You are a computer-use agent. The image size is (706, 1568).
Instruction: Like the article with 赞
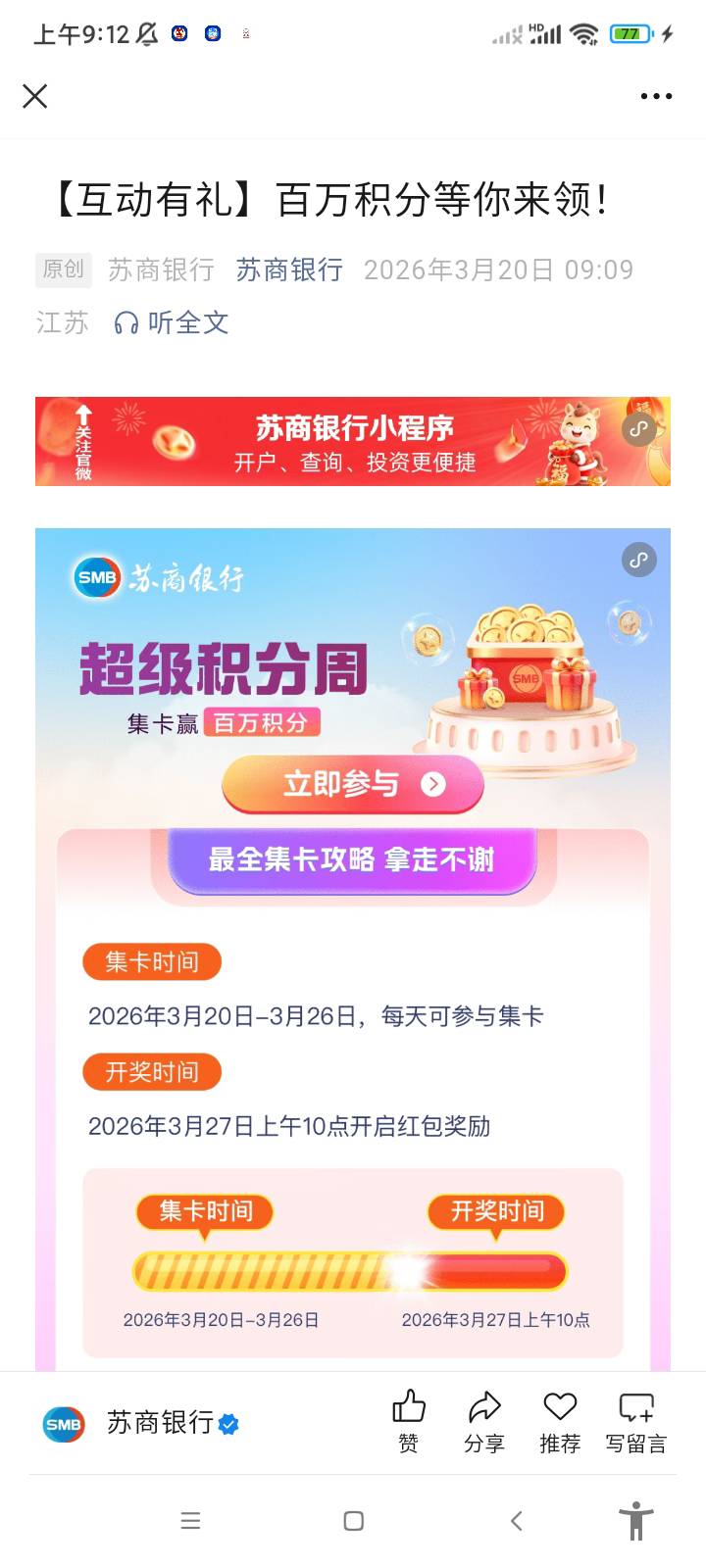[x=409, y=1422]
